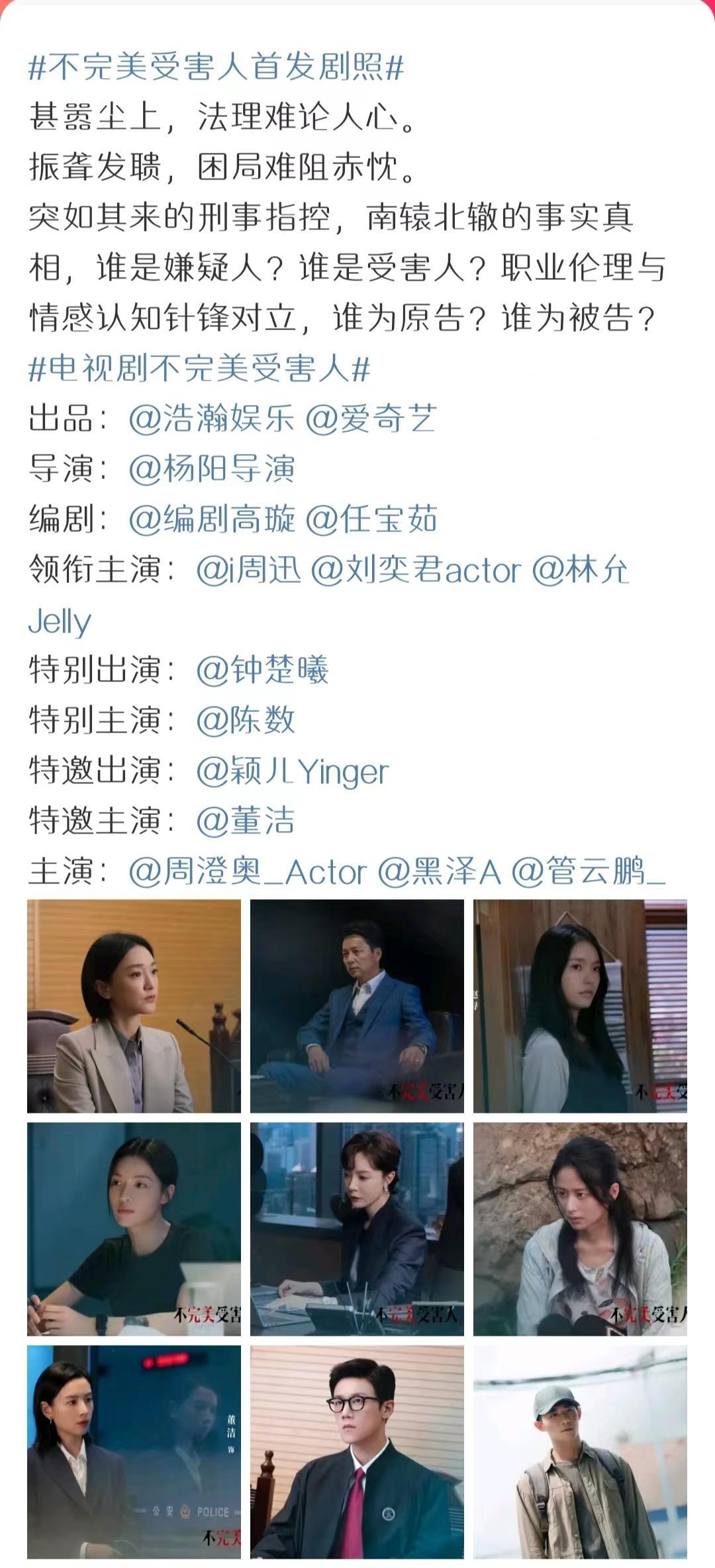Open hashtag #电视剧不完美受害人#
Viewport: 715px width, 1568px height.
(199, 369)
